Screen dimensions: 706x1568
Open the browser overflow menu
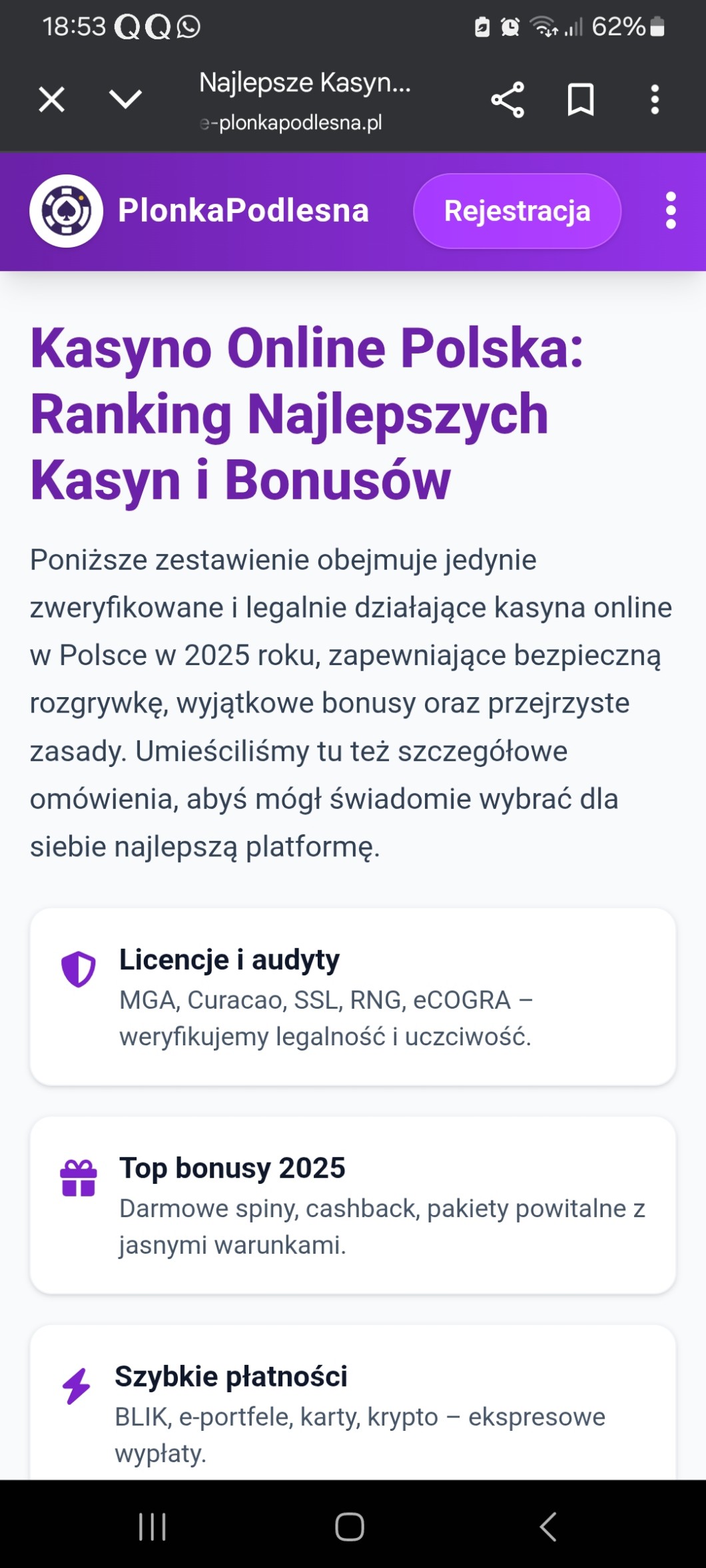[655, 100]
